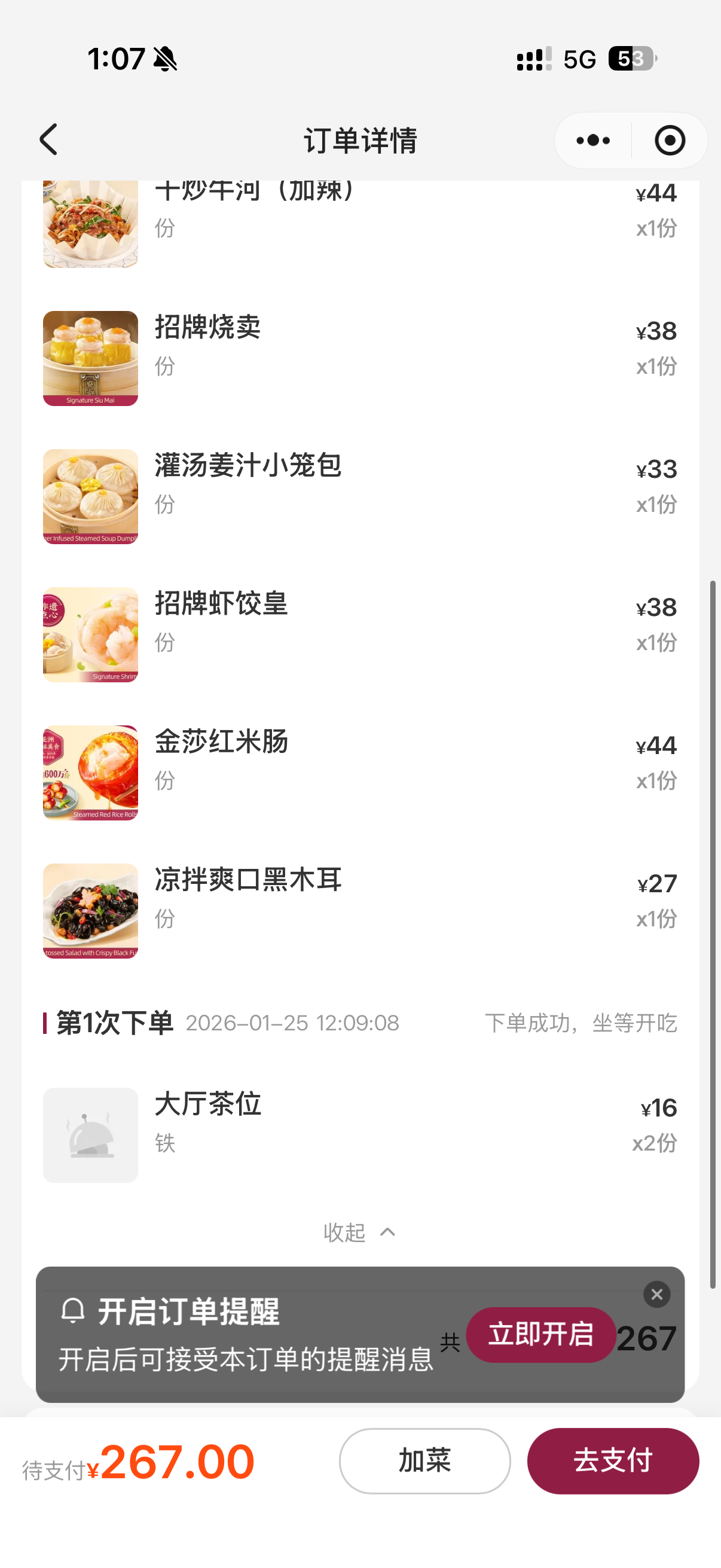Image resolution: width=721 pixels, height=1568 pixels.
Task: Open the mini program more options menu
Action: 592,141
